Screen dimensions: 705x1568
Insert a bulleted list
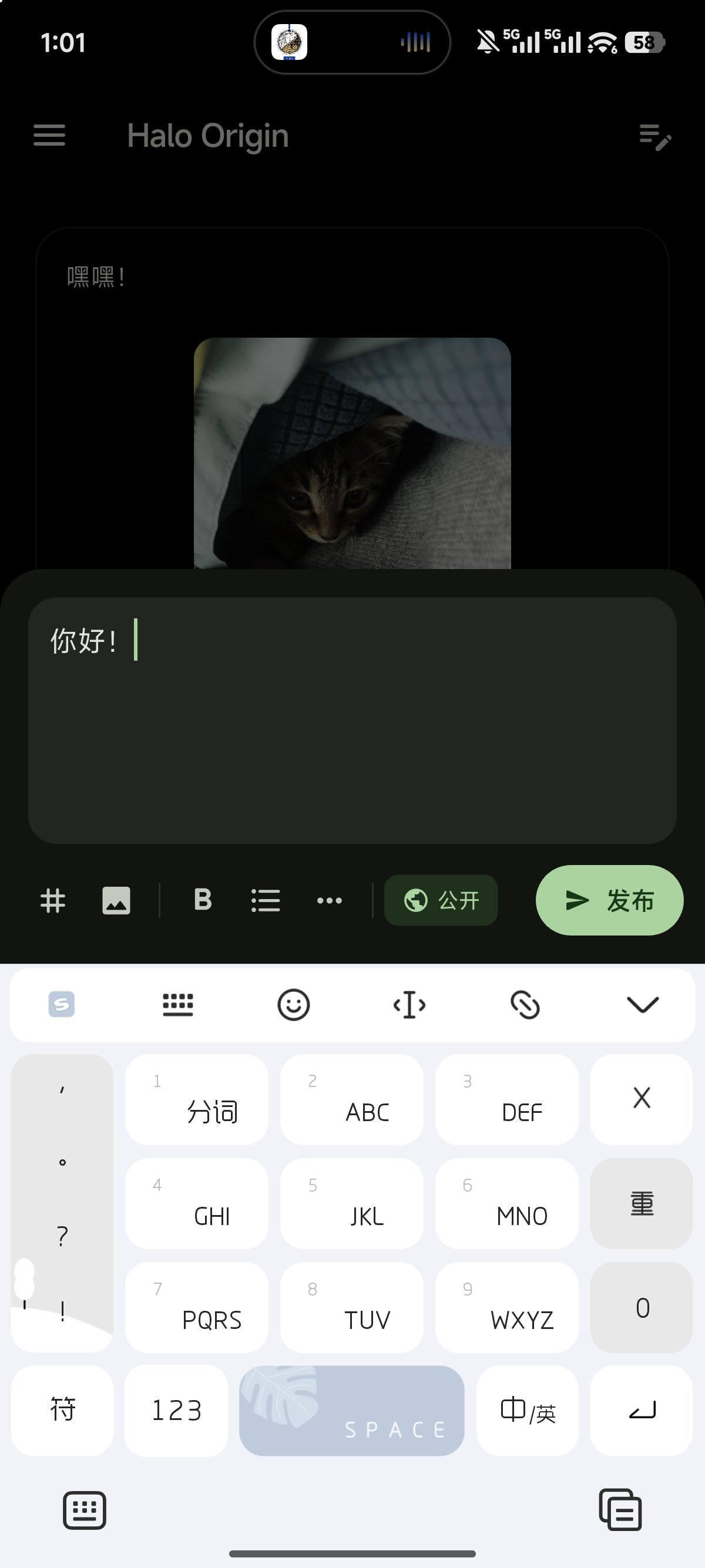click(266, 900)
